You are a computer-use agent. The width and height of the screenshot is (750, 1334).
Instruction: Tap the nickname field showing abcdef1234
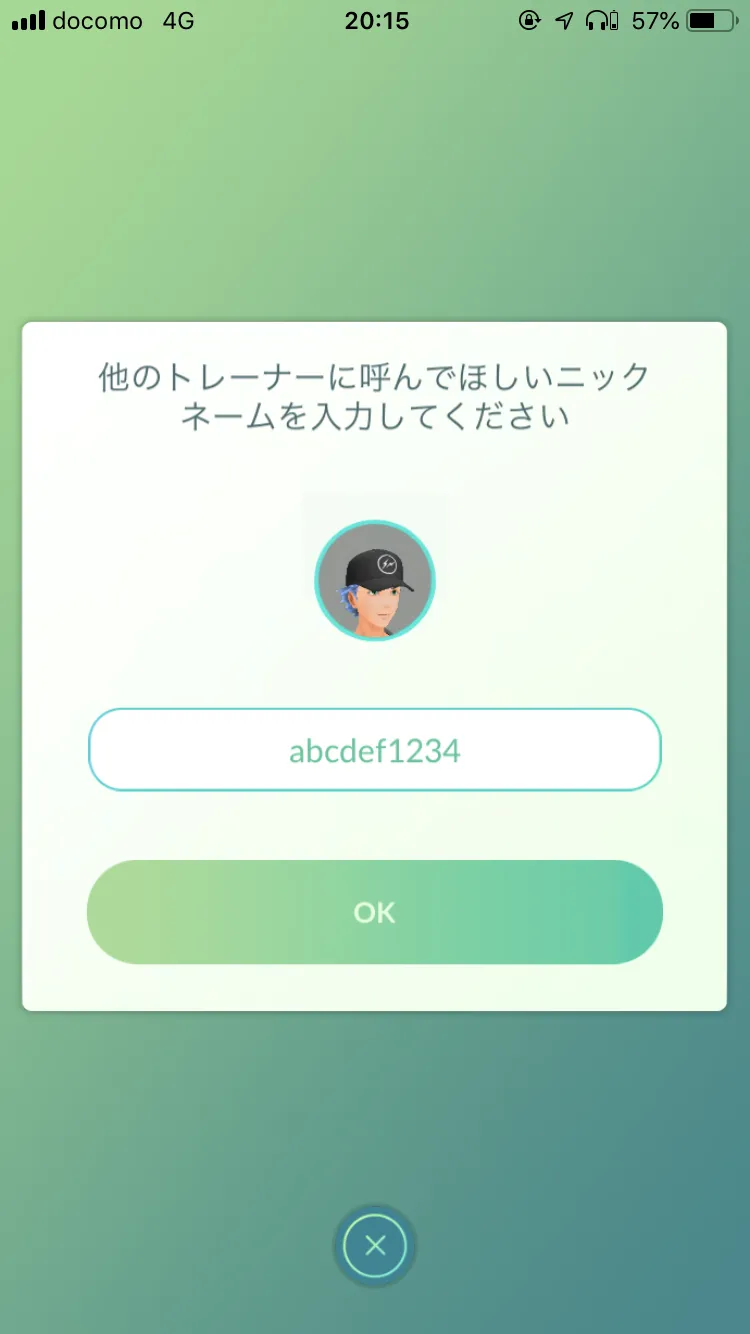[x=375, y=750]
